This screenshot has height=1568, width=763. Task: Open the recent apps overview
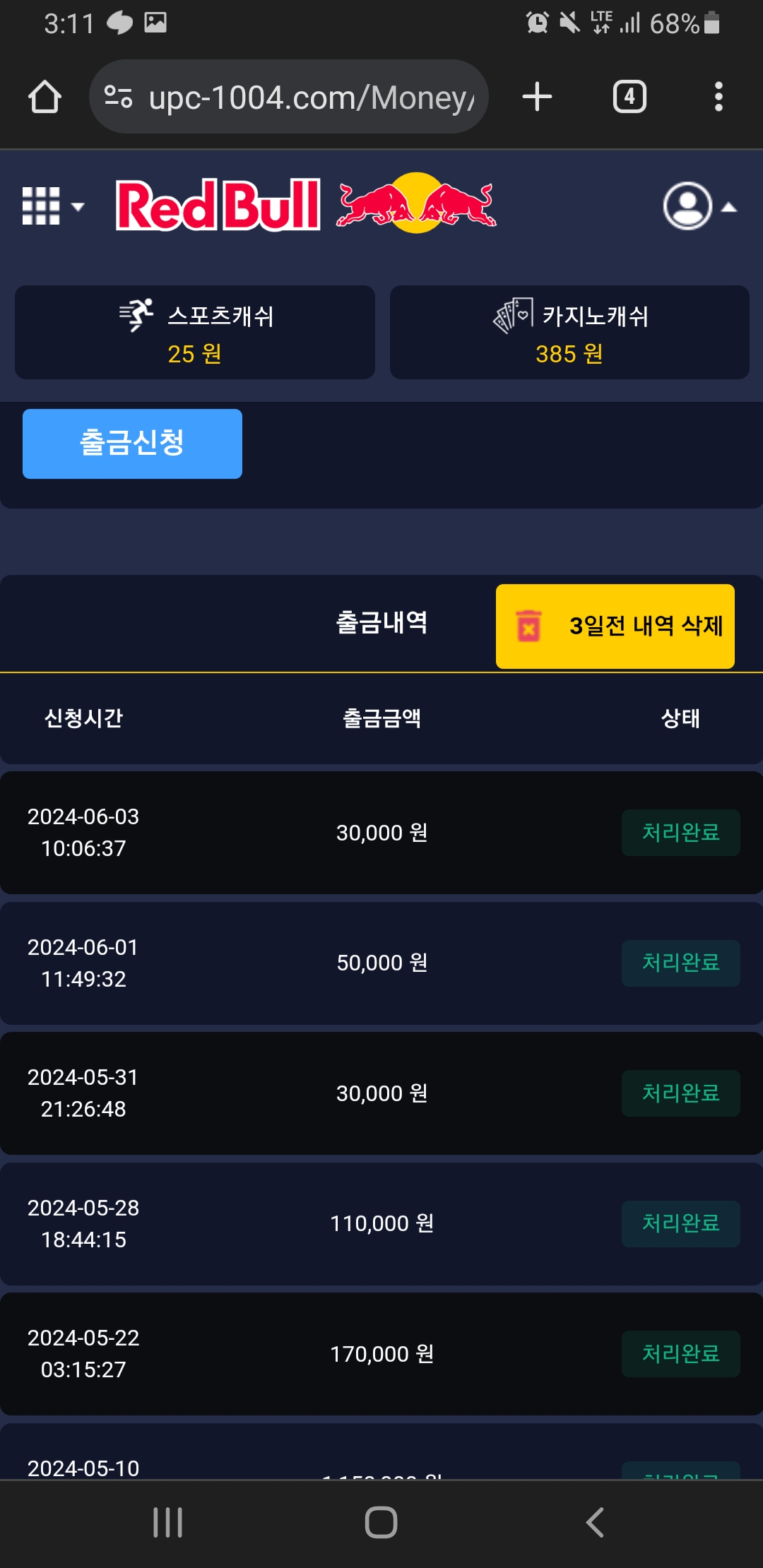click(168, 1522)
